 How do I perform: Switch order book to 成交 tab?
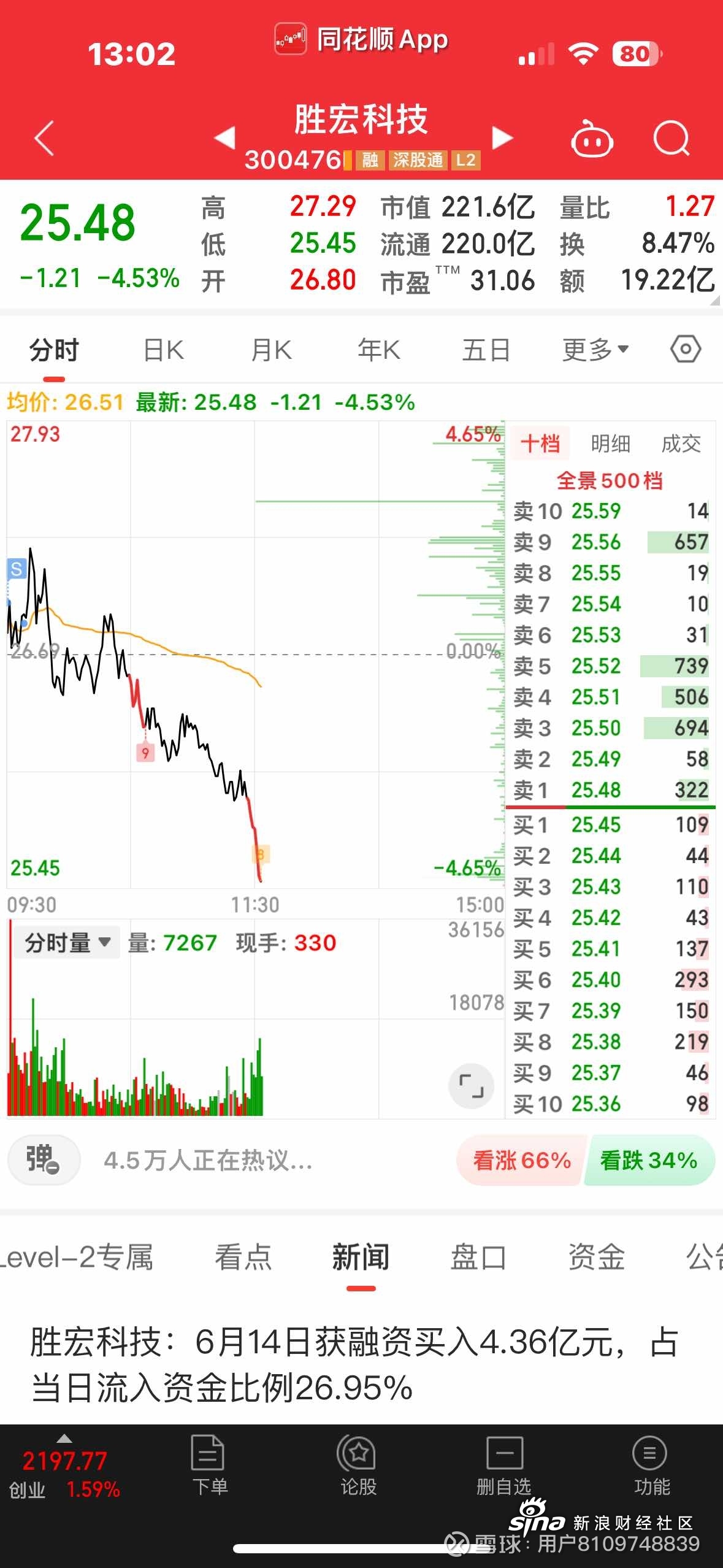(x=681, y=443)
